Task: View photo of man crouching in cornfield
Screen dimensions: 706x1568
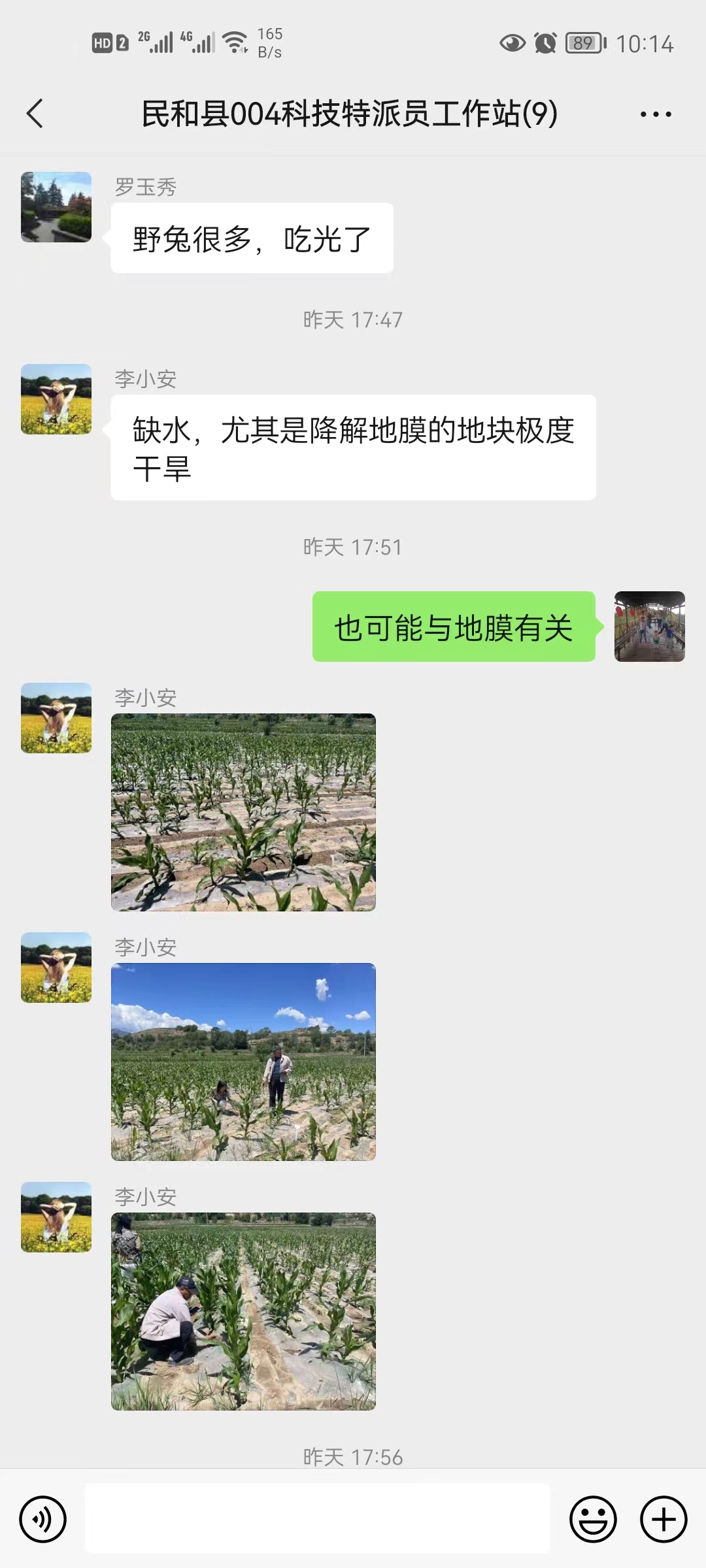Action: point(243,1311)
